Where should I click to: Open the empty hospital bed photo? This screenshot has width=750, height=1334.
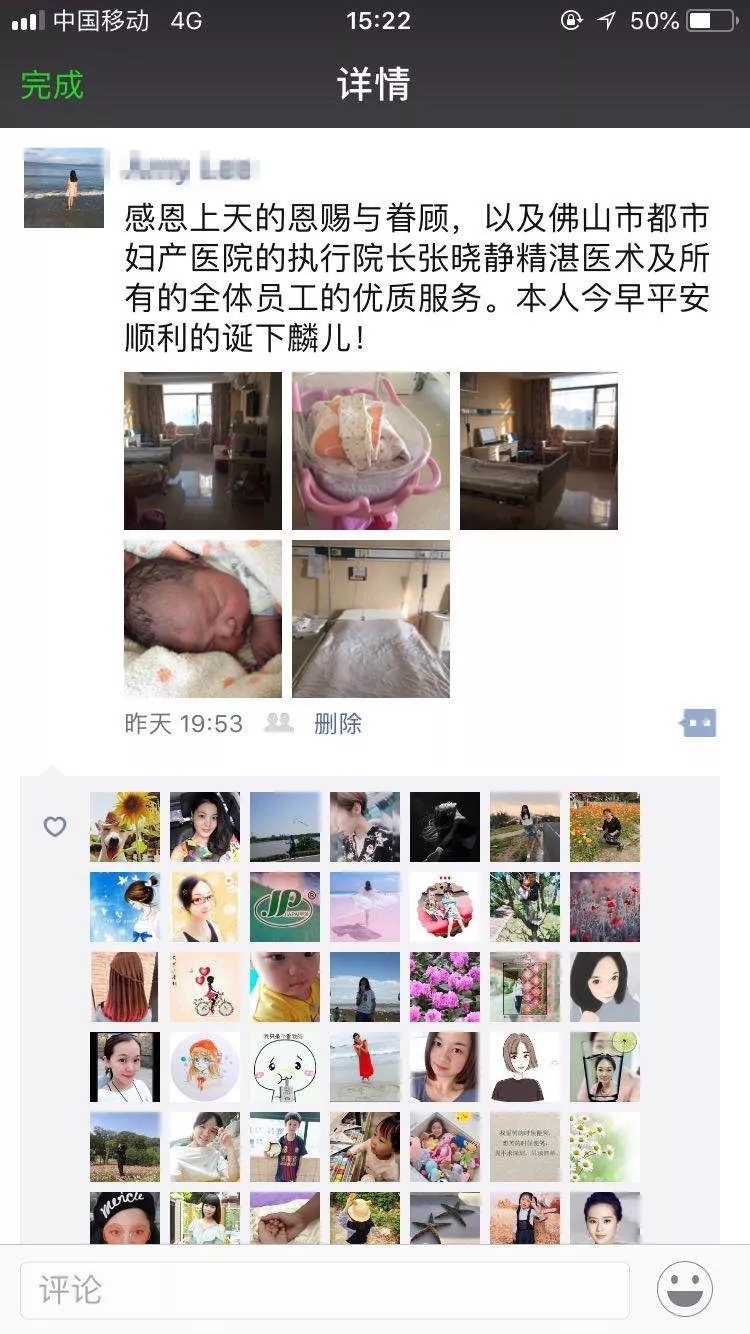pyautogui.click(x=370, y=619)
